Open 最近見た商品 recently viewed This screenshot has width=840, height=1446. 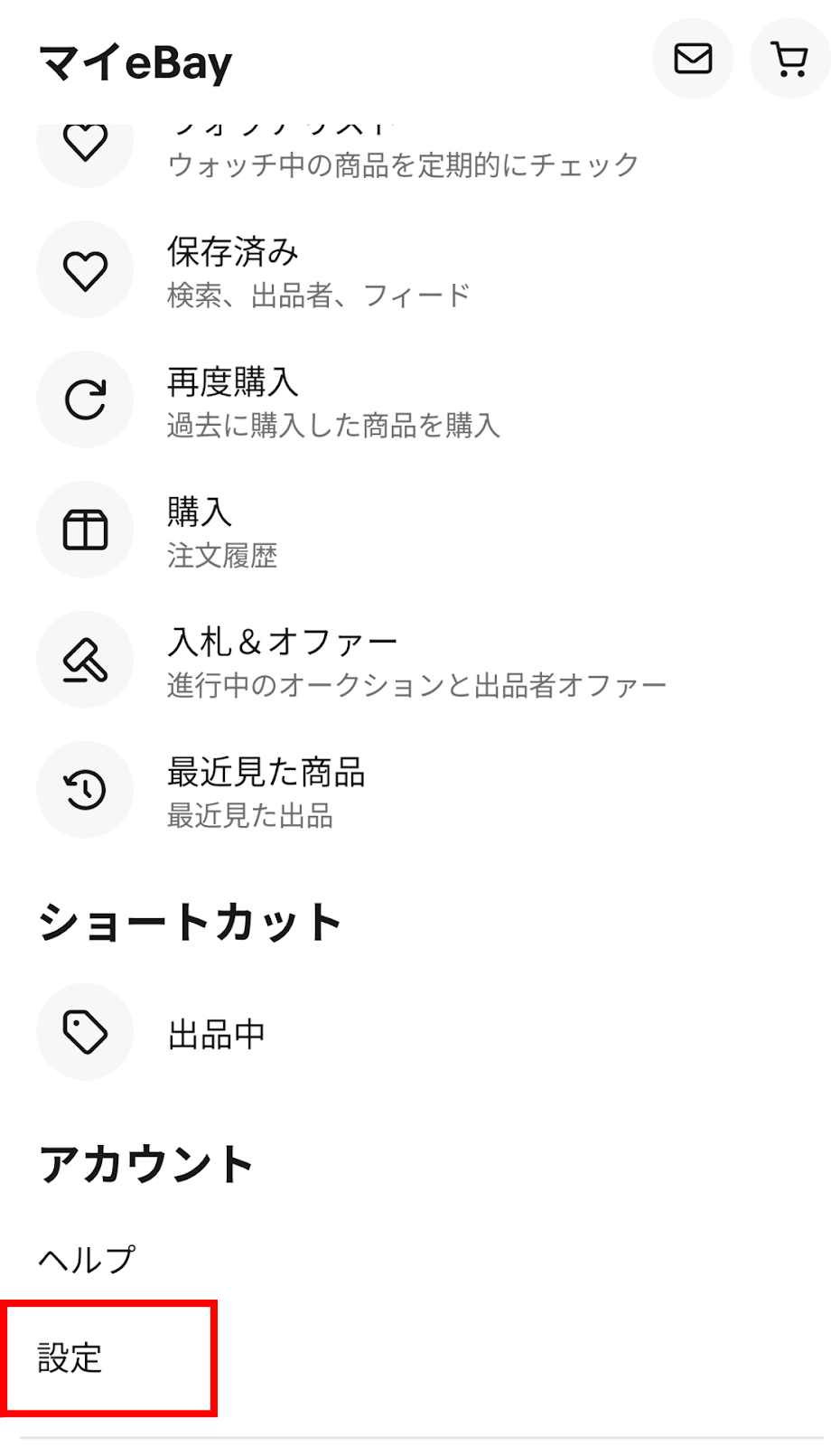(x=420, y=790)
